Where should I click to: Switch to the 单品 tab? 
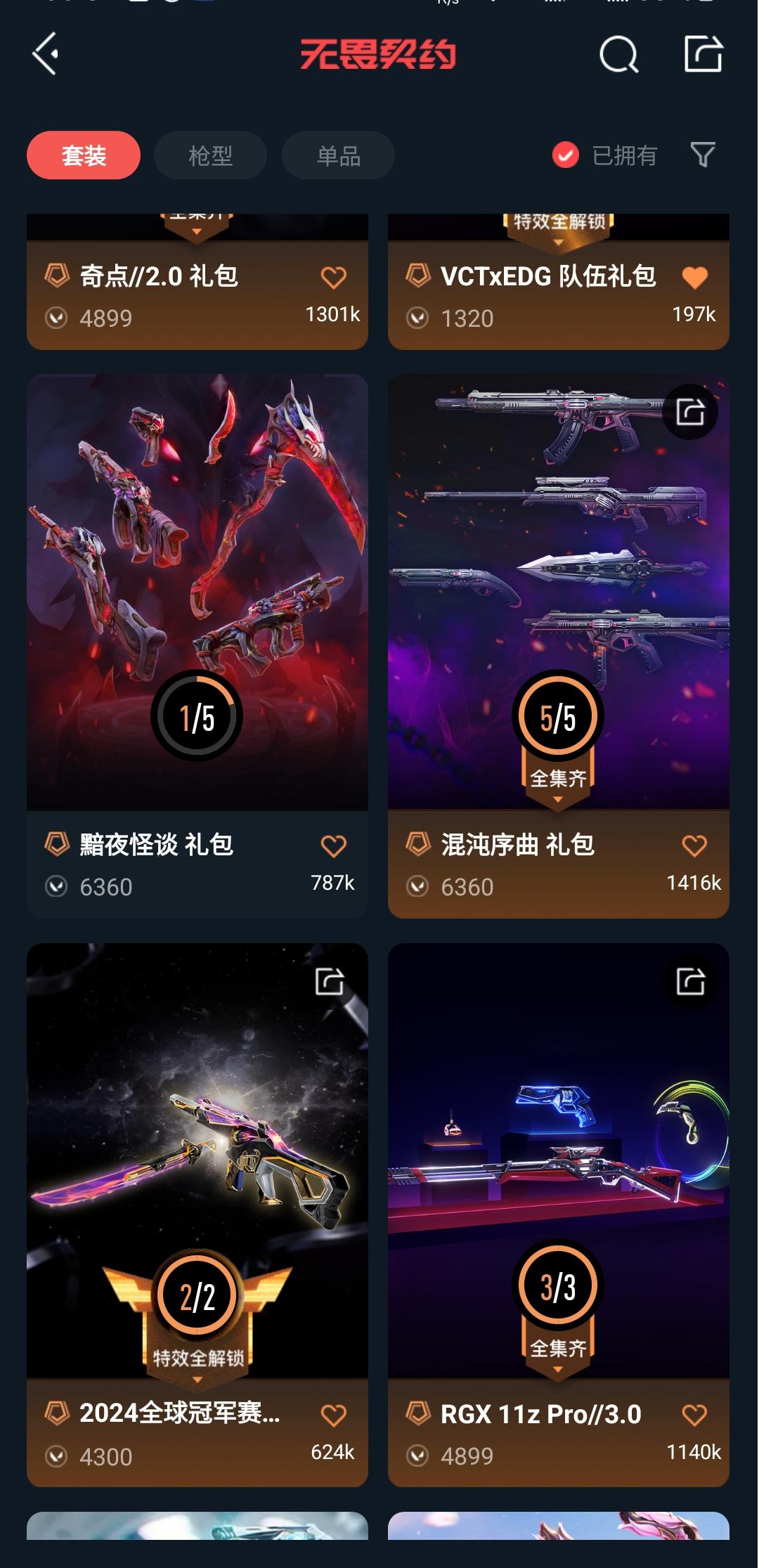click(338, 155)
